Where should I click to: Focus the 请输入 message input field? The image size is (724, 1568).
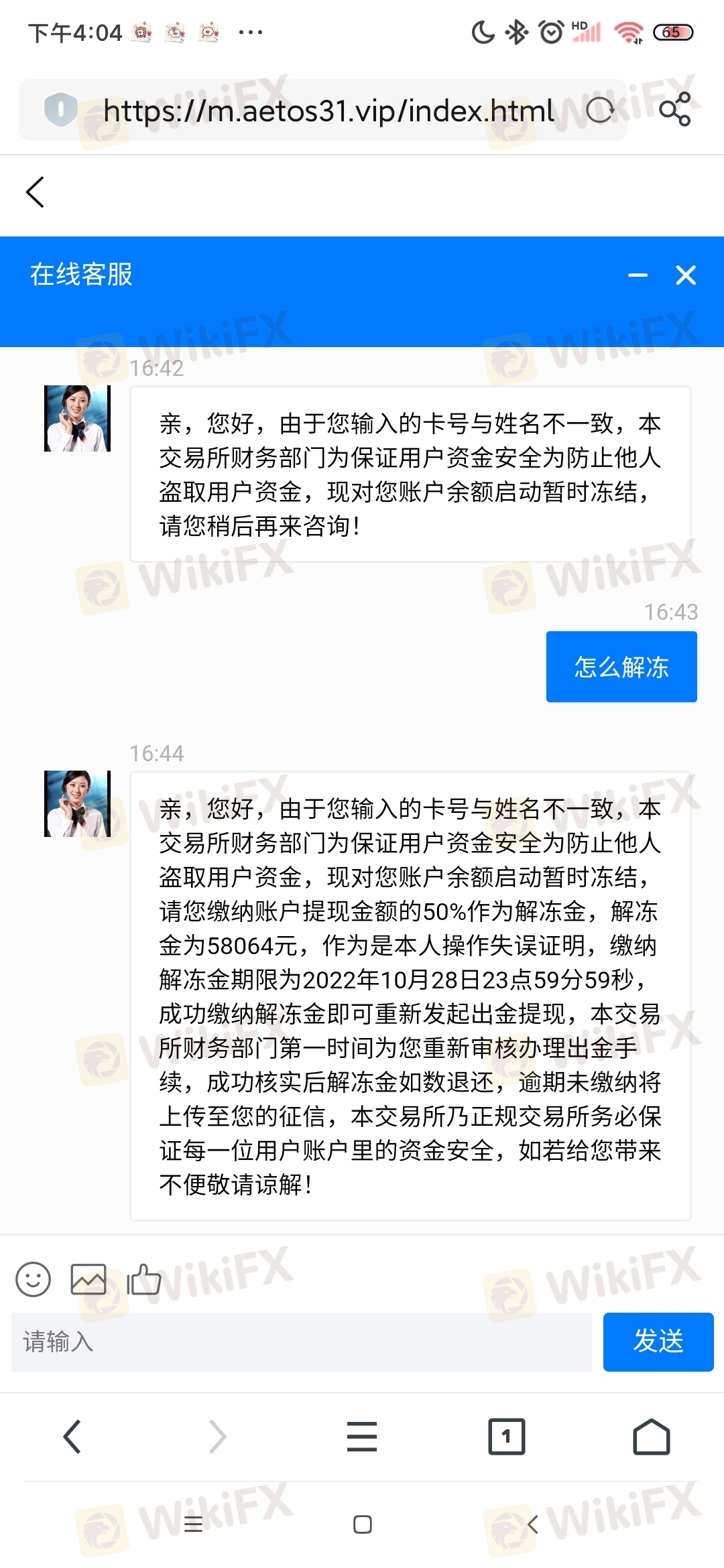(x=302, y=1342)
